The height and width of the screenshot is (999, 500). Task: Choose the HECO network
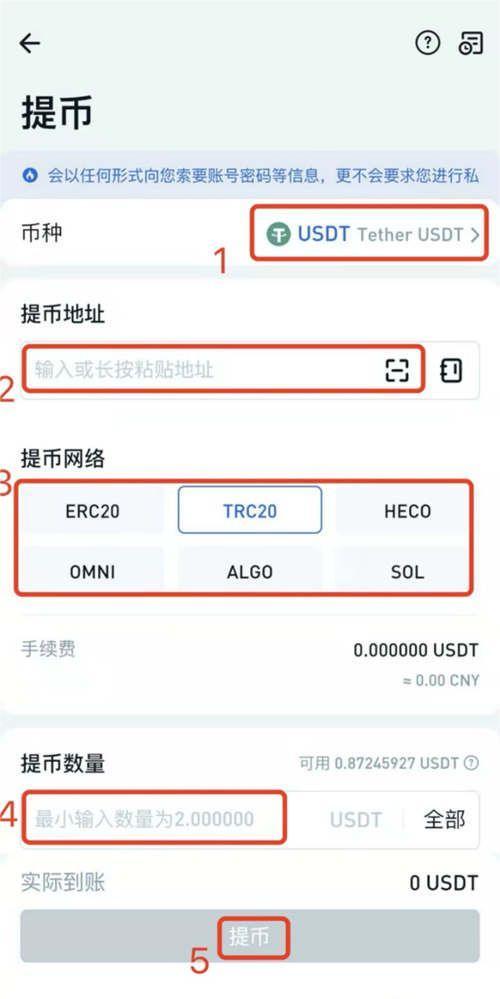(x=407, y=510)
